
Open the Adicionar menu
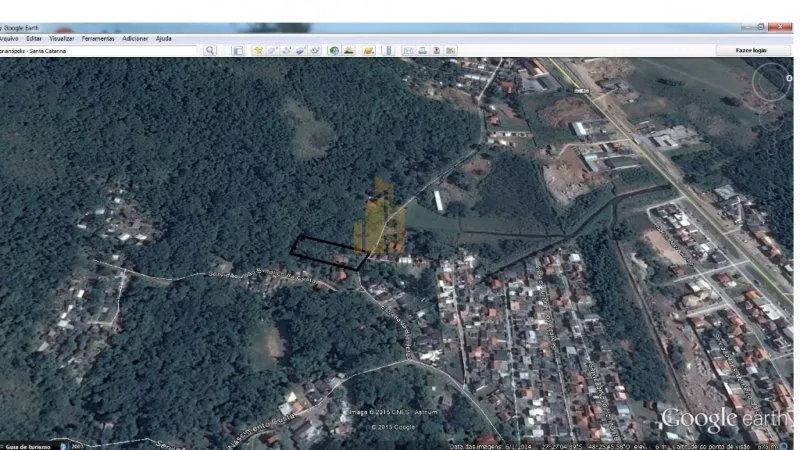[x=135, y=38]
